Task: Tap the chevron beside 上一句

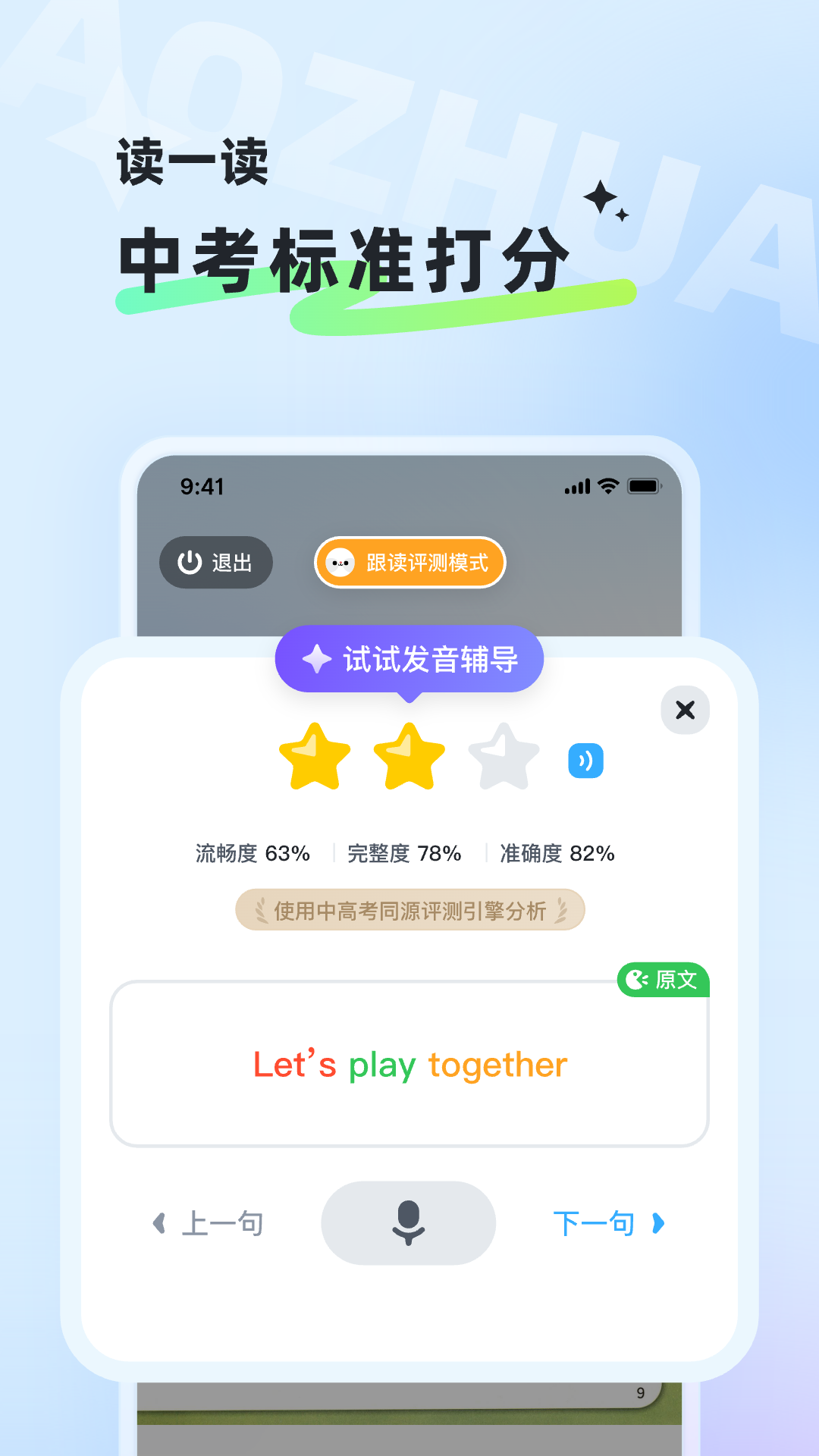Action: point(160,1222)
